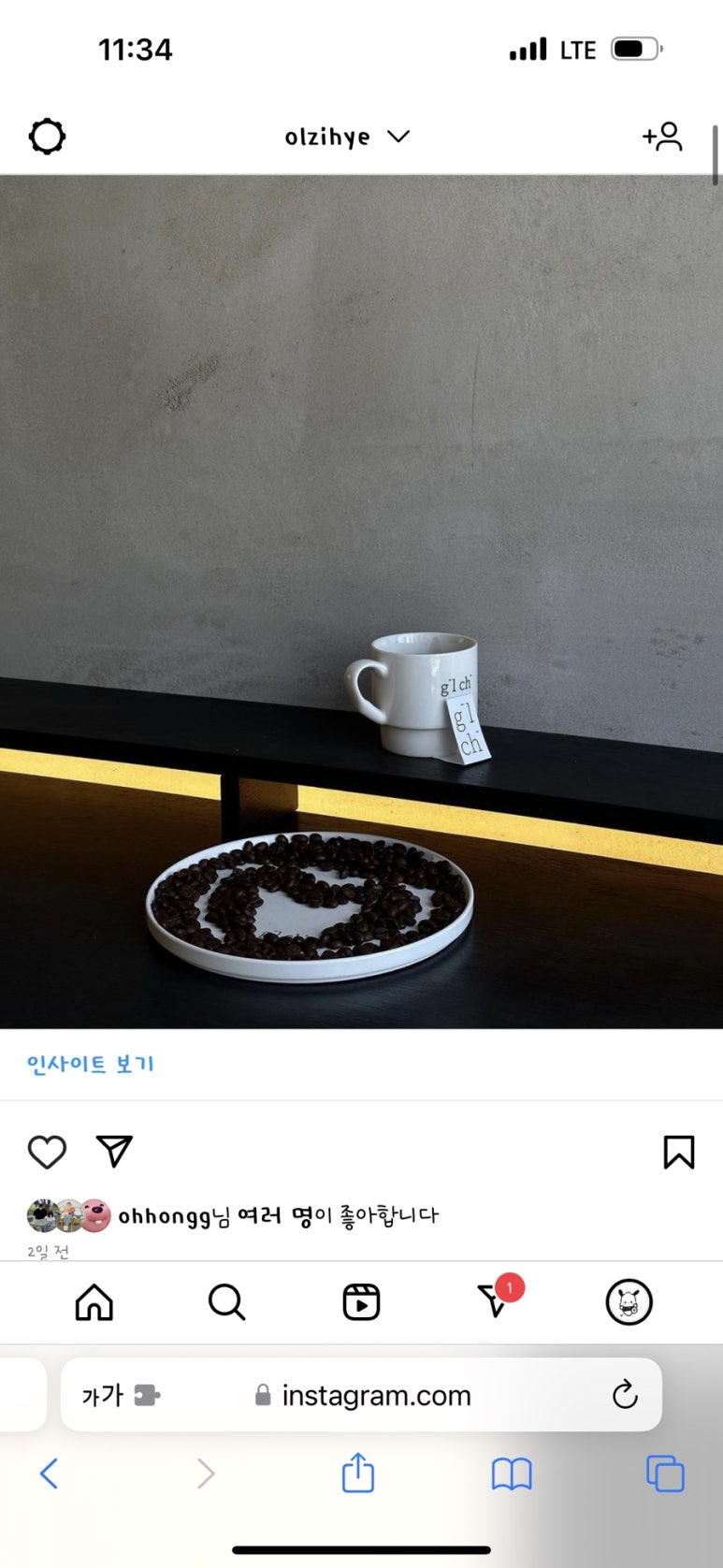This screenshot has width=723, height=1568.
Task: Tap the instagram.com address bar
Action: pyautogui.click(x=374, y=1395)
